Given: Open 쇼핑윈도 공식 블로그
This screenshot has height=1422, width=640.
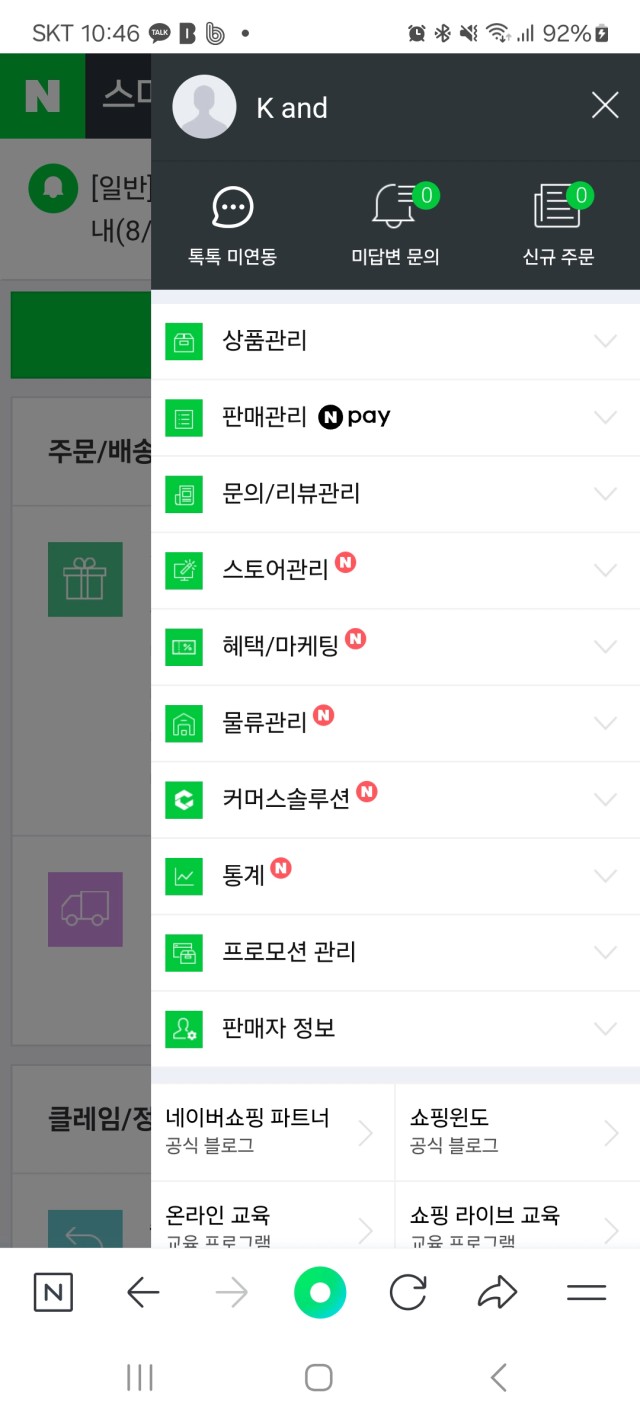Looking at the screenshot, I should (x=518, y=1132).
